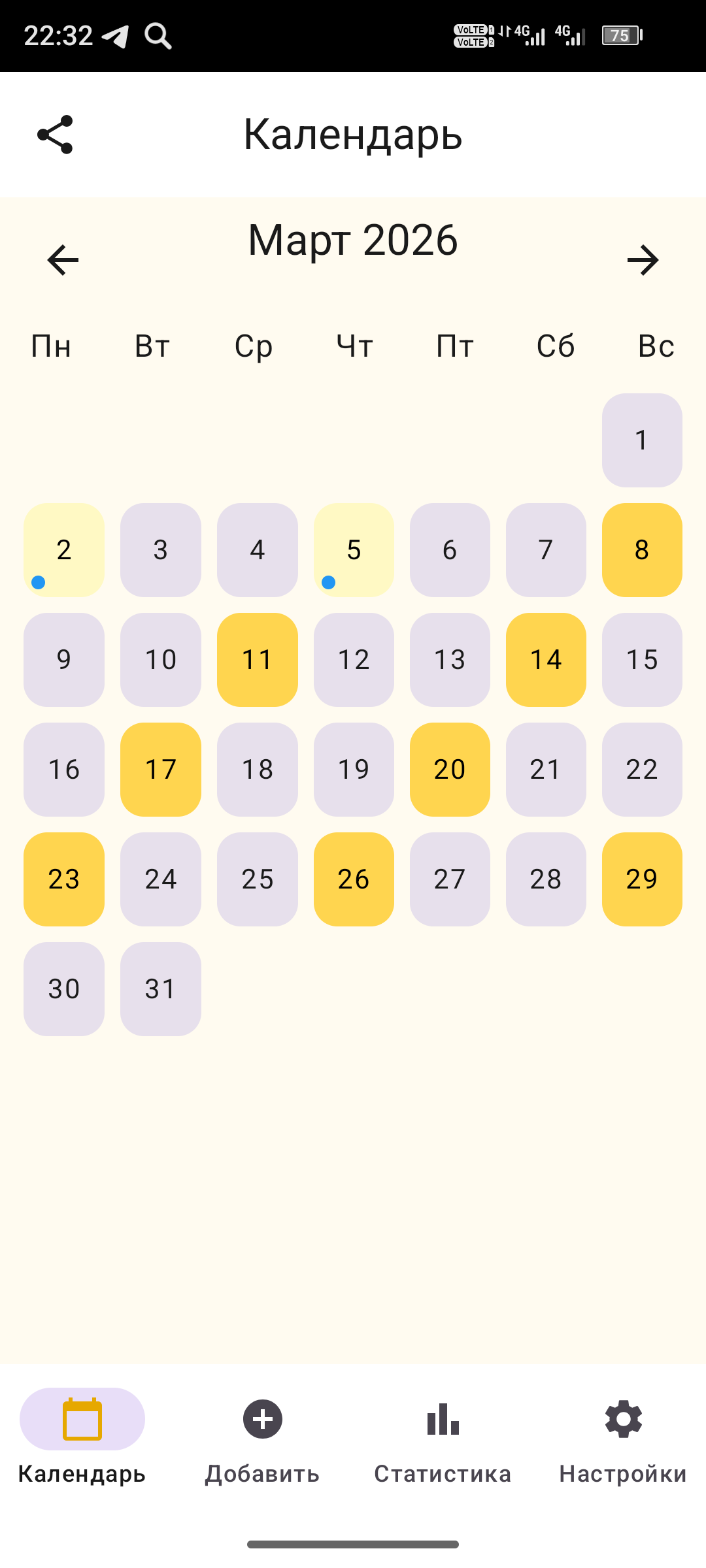The image size is (706, 1568).
Task: Open day 17 in March
Action: point(161,770)
